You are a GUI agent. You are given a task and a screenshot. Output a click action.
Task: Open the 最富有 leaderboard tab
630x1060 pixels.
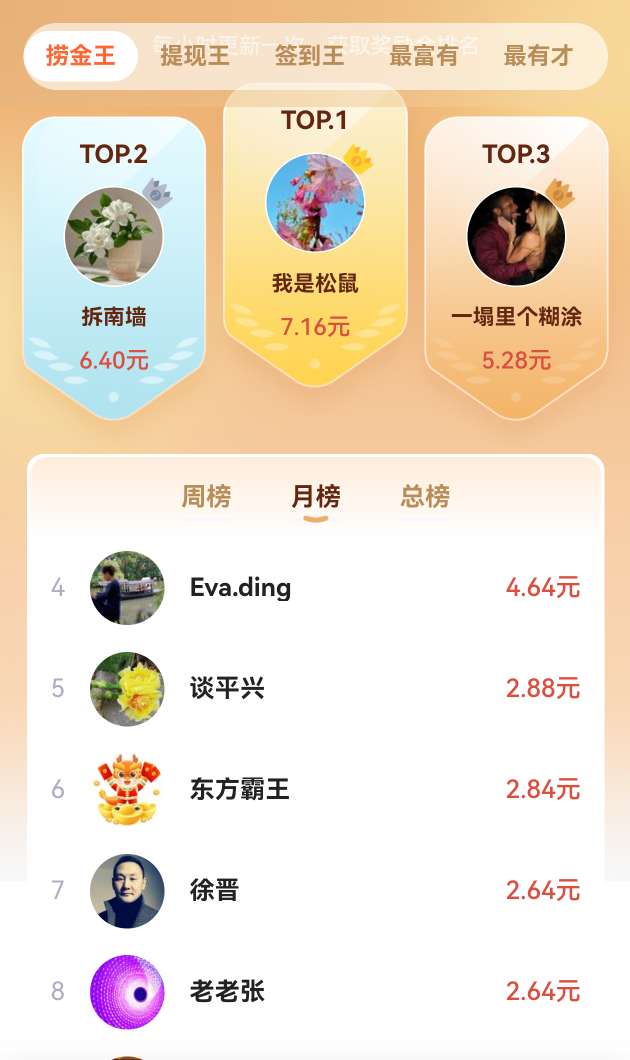tap(423, 56)
